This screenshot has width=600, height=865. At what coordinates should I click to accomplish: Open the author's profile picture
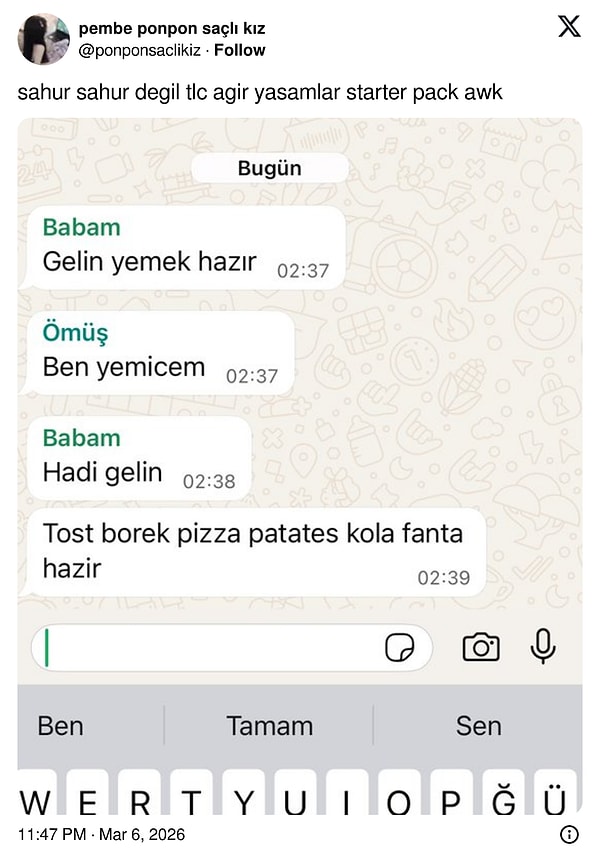(43, 39)
